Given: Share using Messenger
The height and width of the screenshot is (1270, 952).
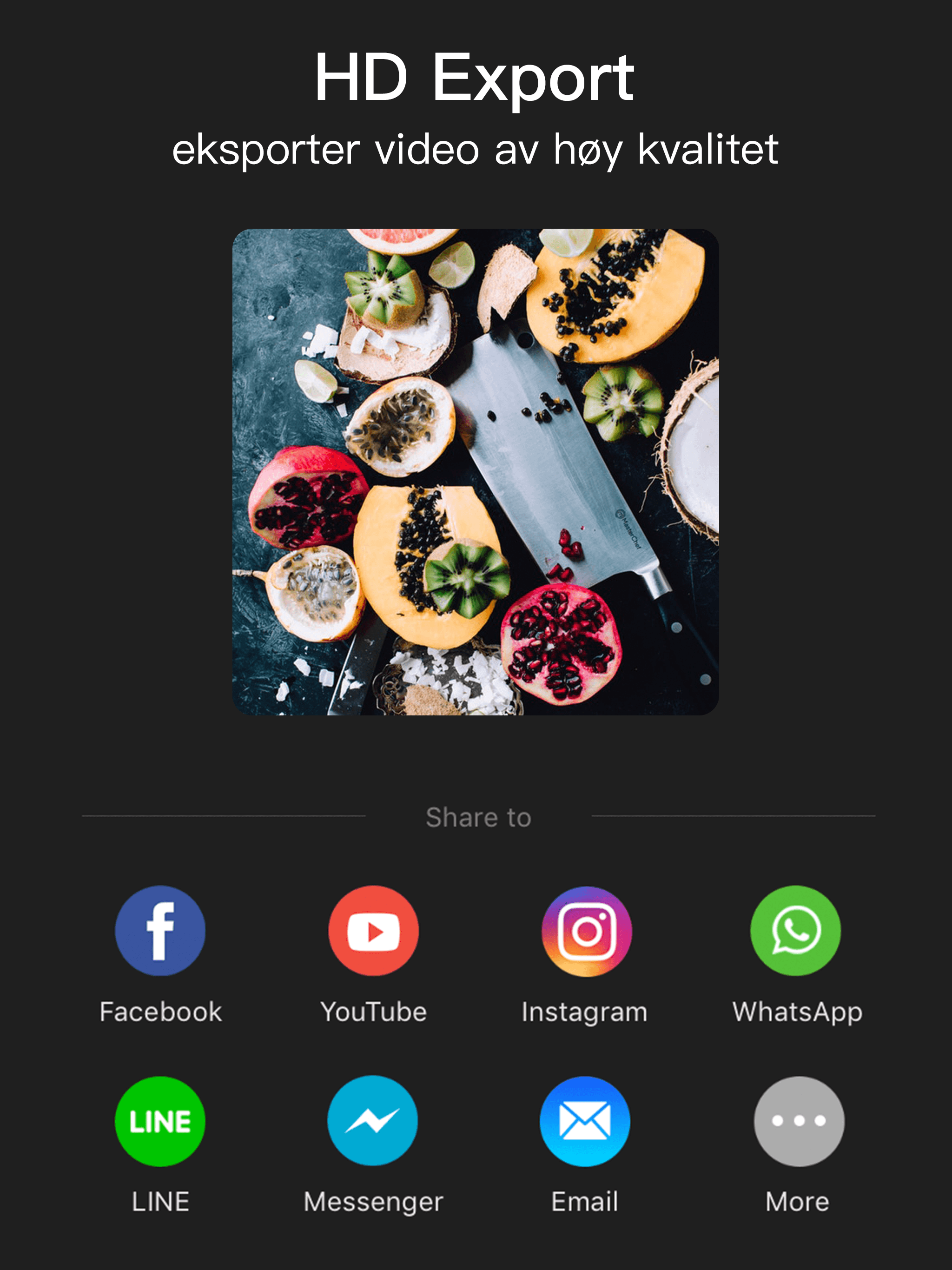Looking at the screenshot, I should tap(373, 1121).
